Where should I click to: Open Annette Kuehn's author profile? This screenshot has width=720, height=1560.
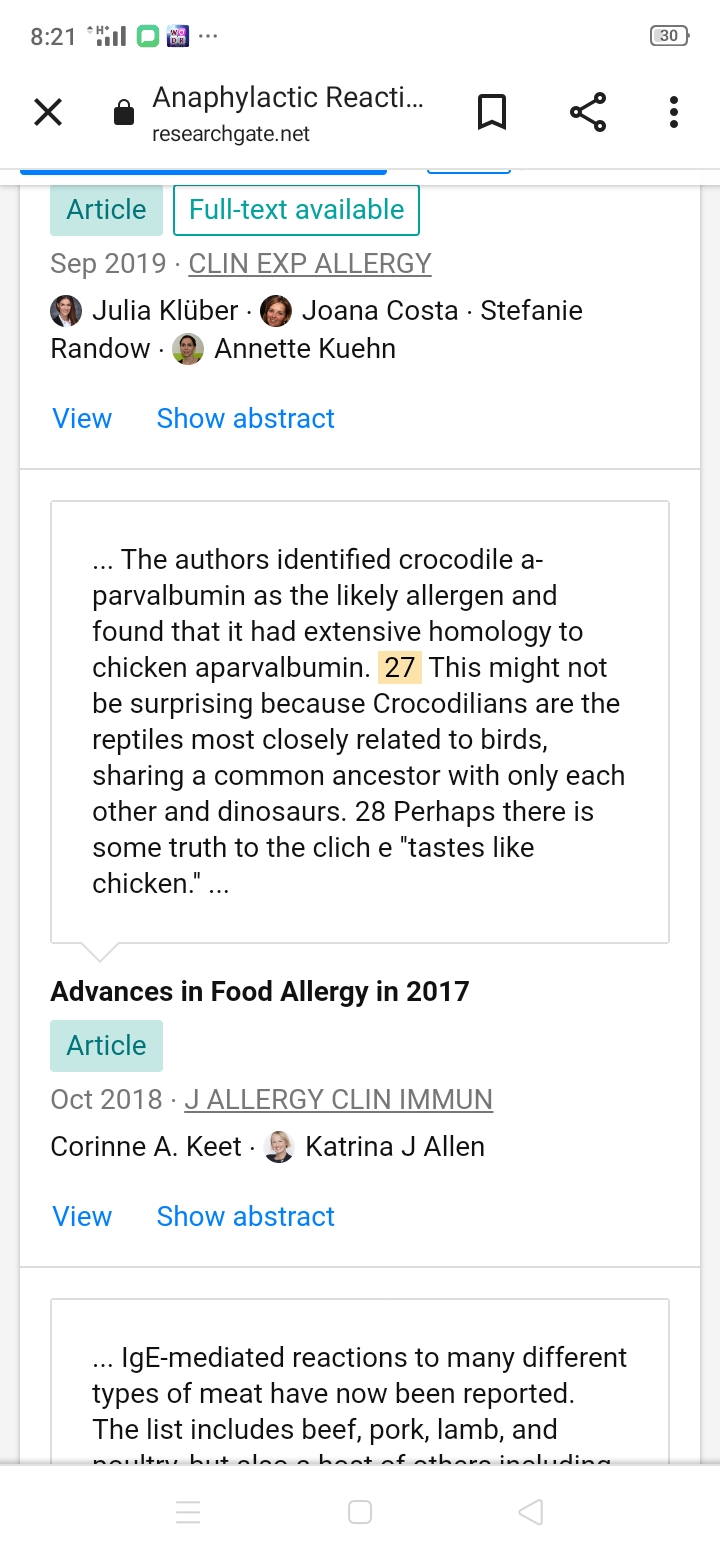304,349
